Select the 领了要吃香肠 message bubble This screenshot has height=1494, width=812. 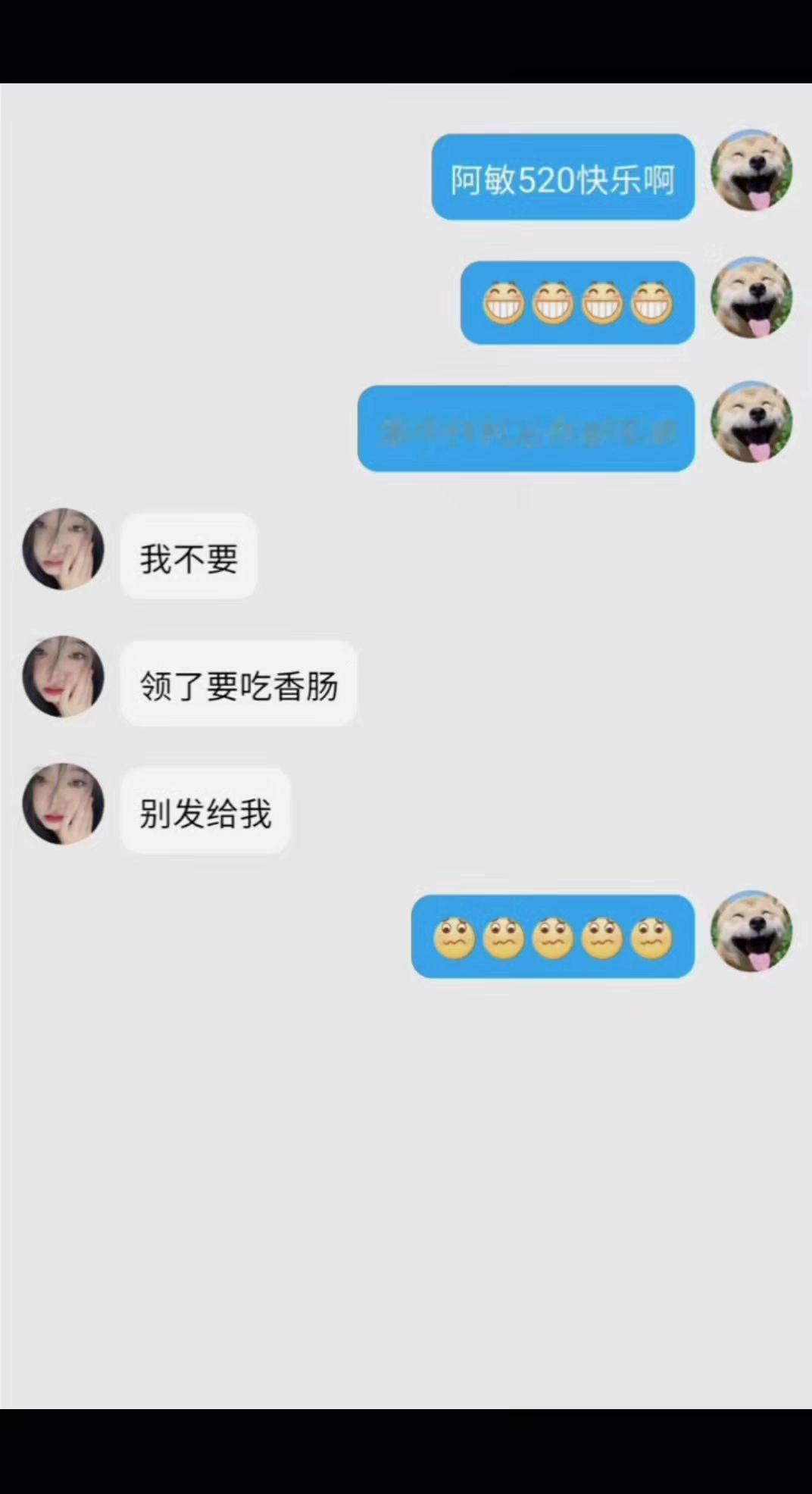tap(238, 683)
